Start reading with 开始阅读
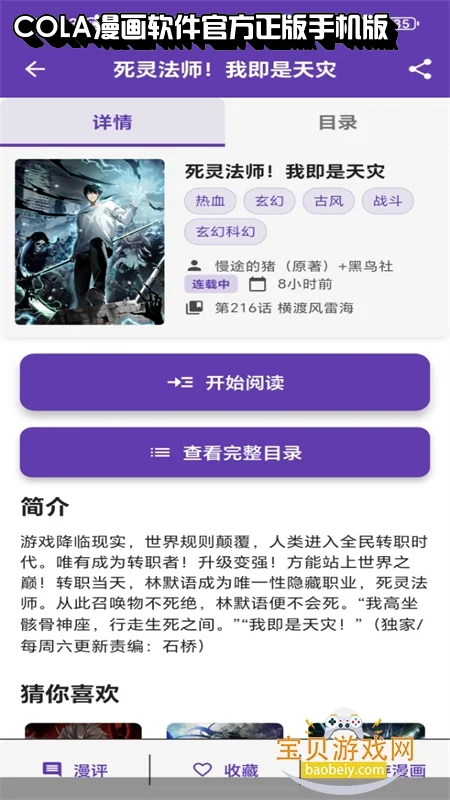 click(225, 382)
